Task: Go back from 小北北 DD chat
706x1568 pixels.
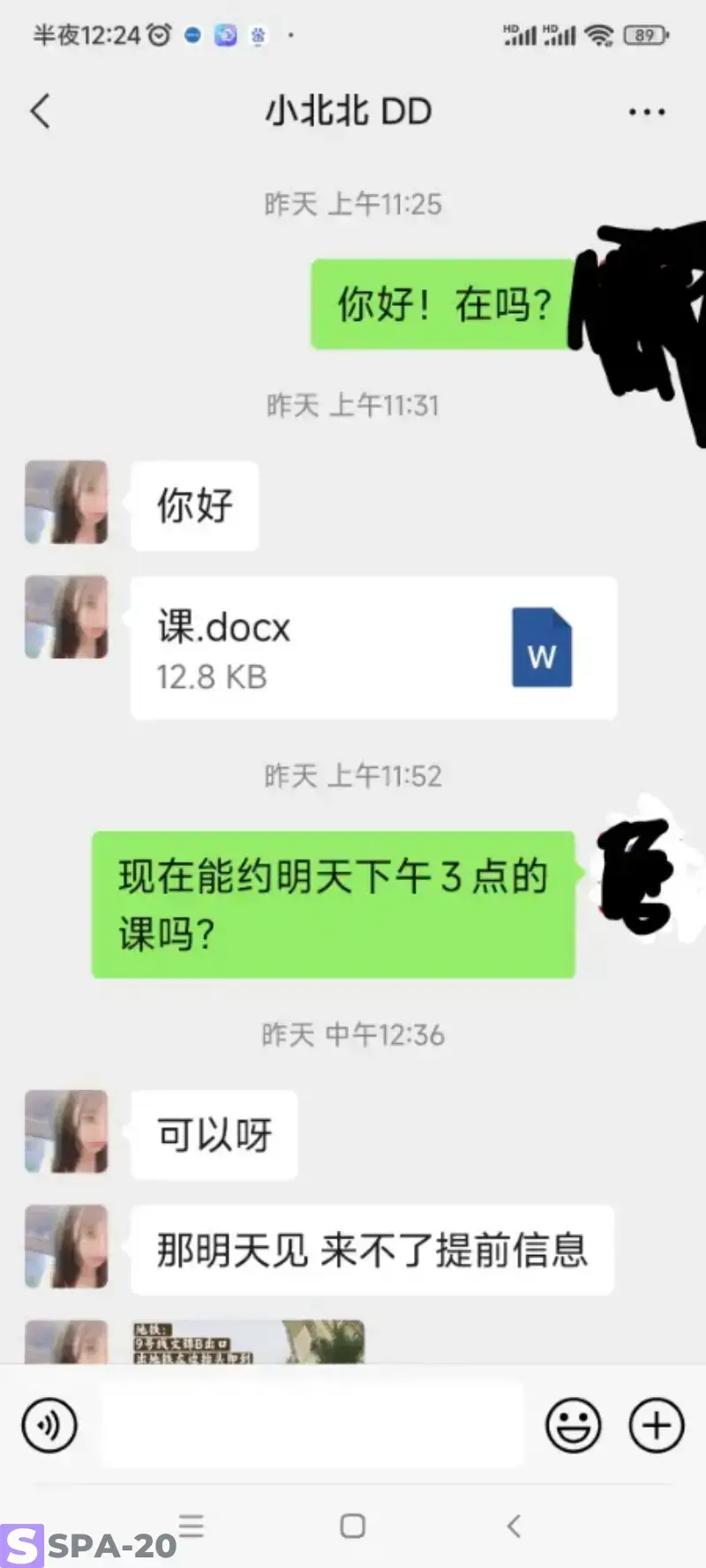Action: click(x=41, y=112)
